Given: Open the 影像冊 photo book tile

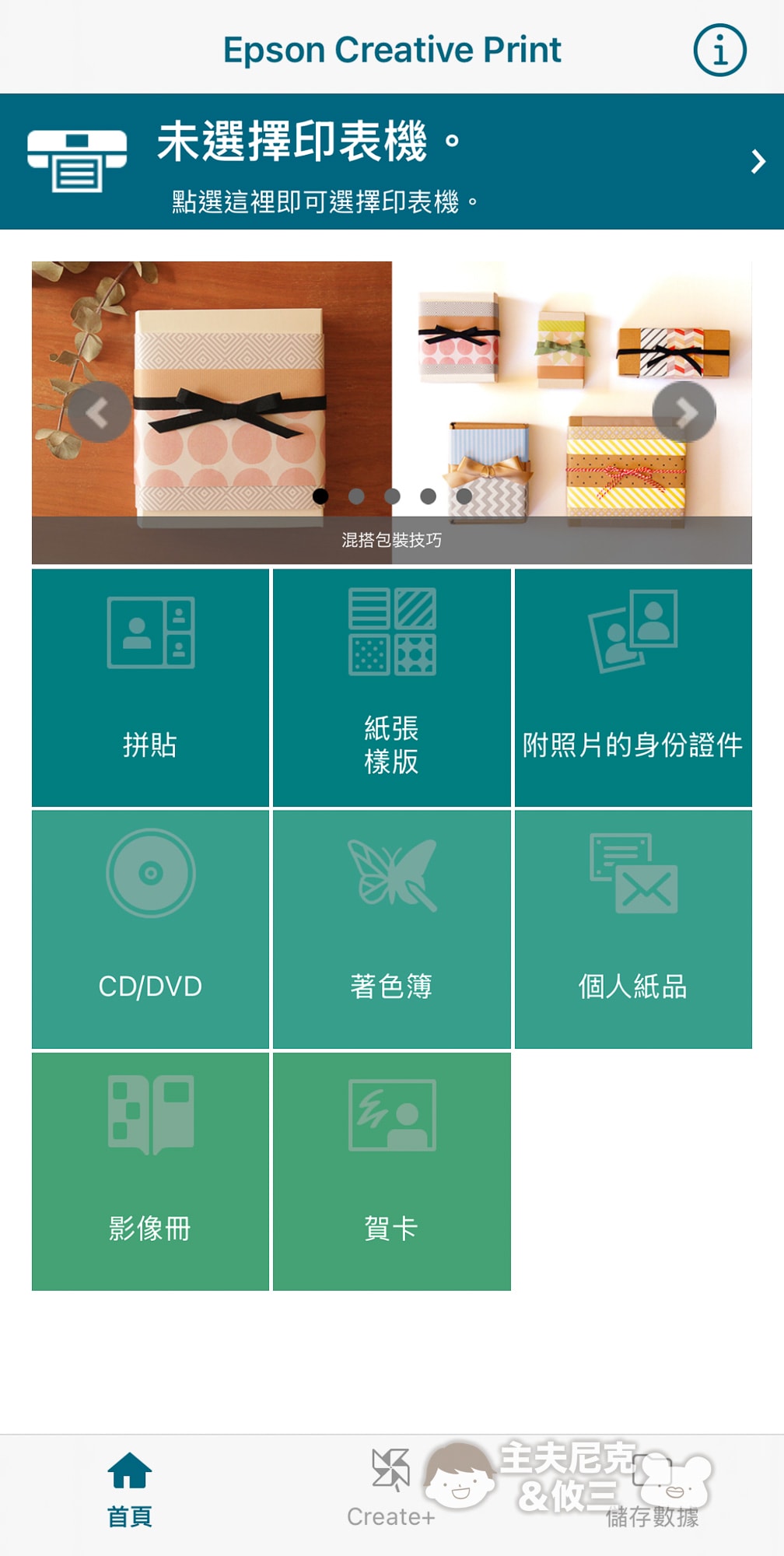Looking at the screenshot, I should [x=150, y=1171].
